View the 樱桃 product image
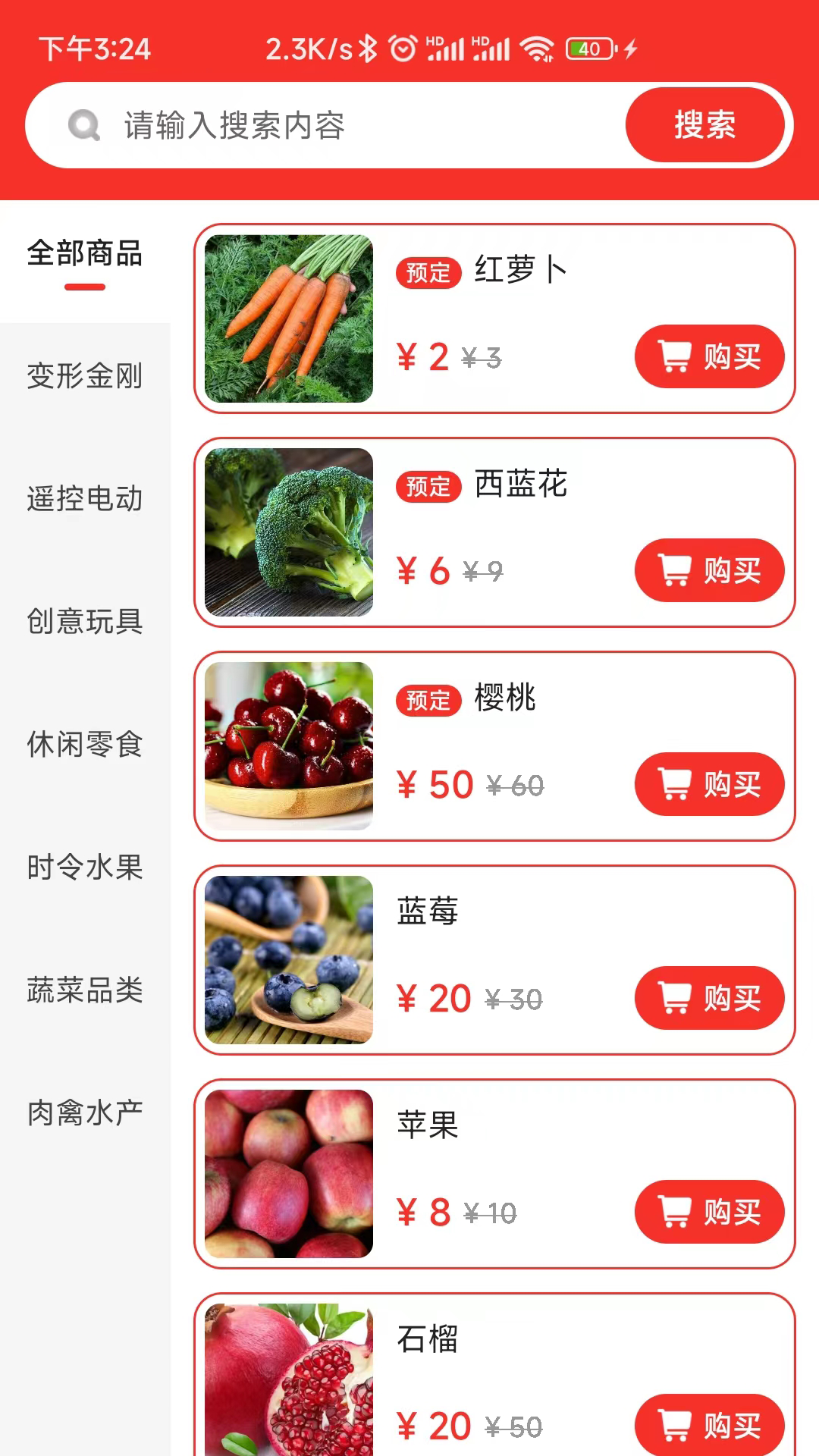This screenshot has width=819, height=1456. pyautogui.click(x=289, y=746)
